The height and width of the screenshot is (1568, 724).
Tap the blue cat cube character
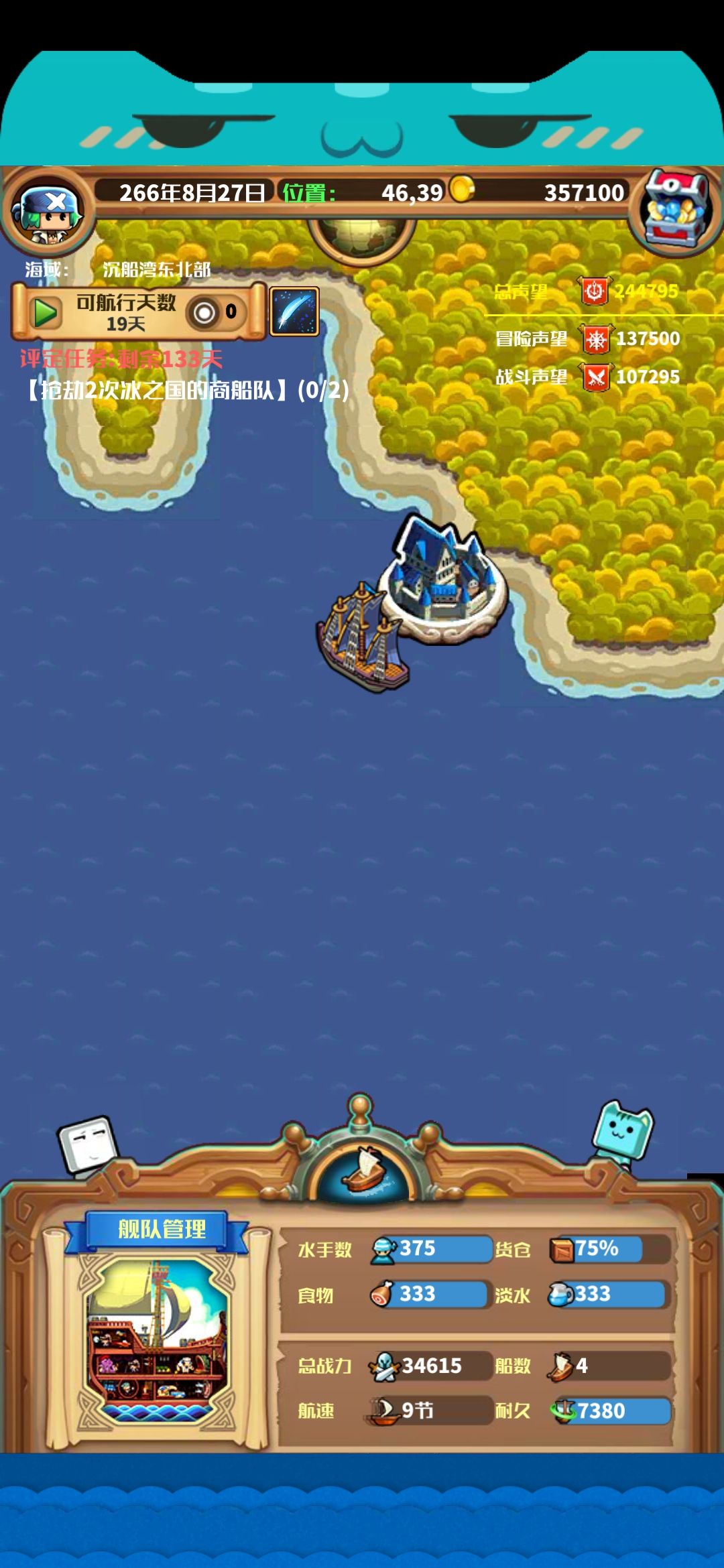pos(622,1133)
